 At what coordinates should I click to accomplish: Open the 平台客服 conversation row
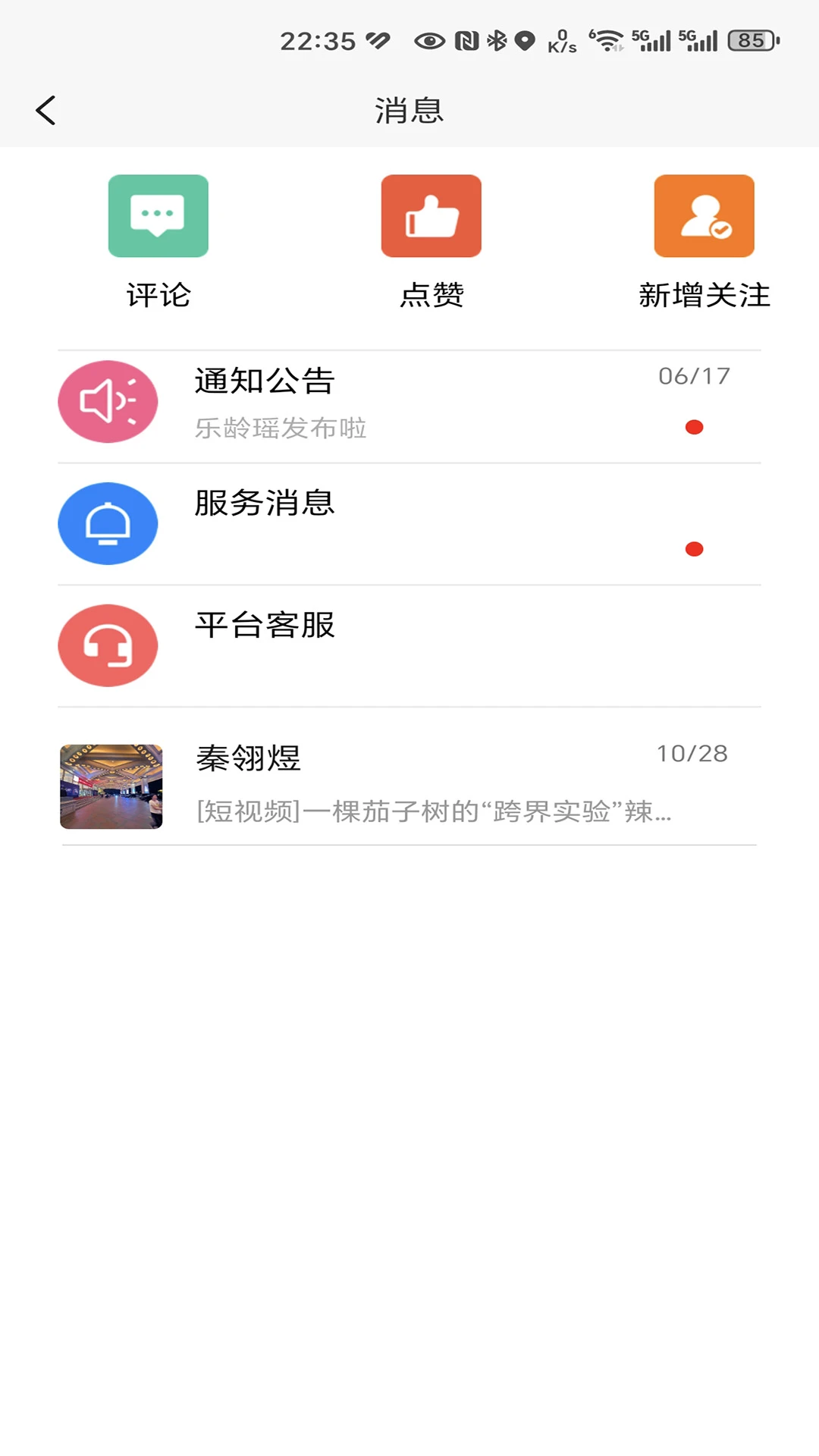tap(409, 645)
